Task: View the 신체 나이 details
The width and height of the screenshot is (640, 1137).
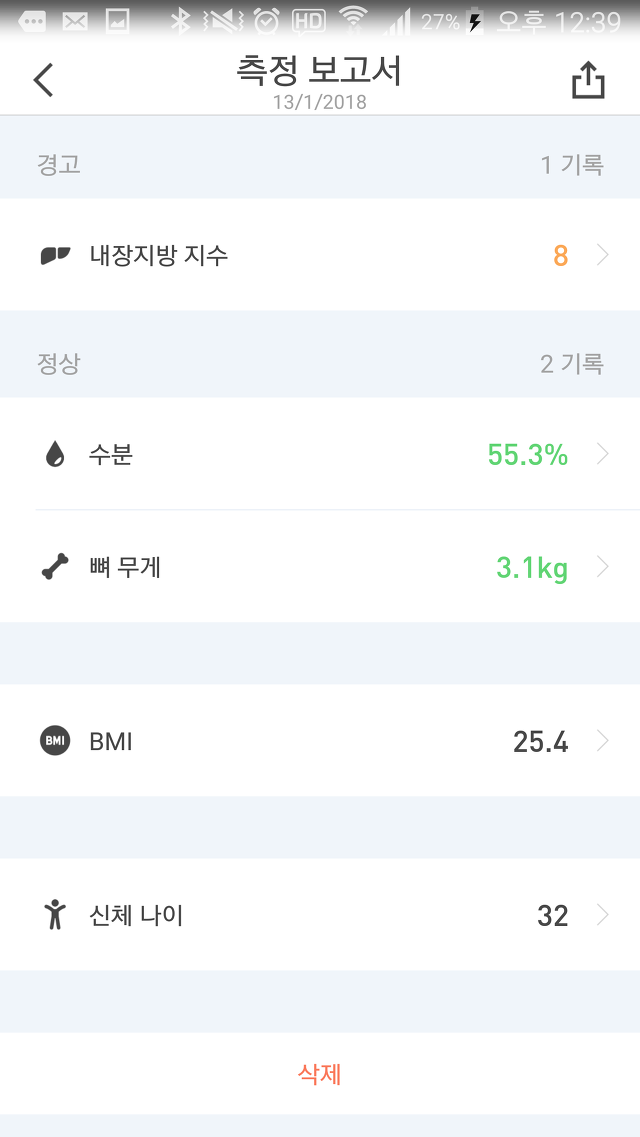Action: tap(320, 915)
